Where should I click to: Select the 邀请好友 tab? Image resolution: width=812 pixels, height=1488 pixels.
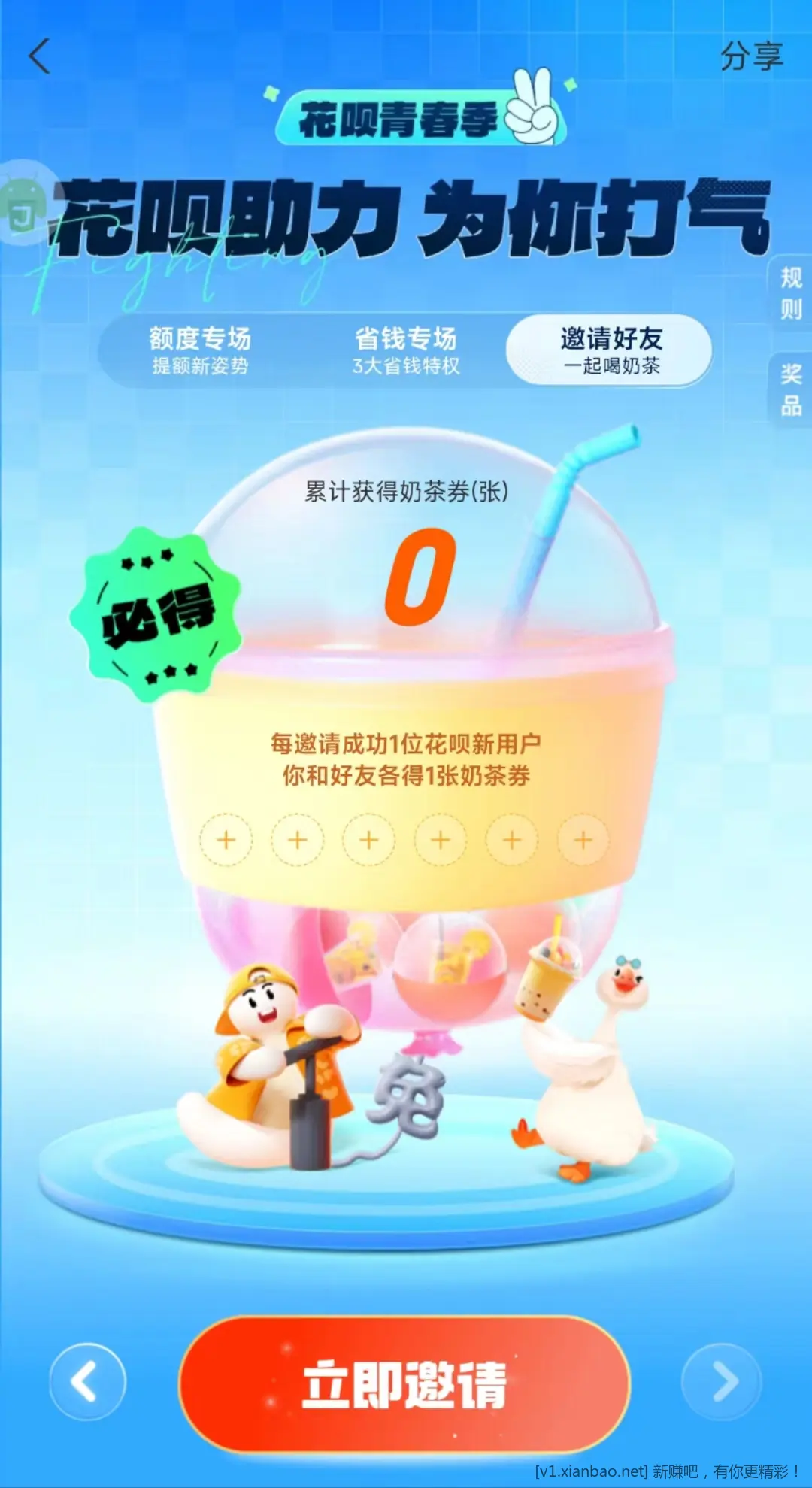[x=611, y=350]
